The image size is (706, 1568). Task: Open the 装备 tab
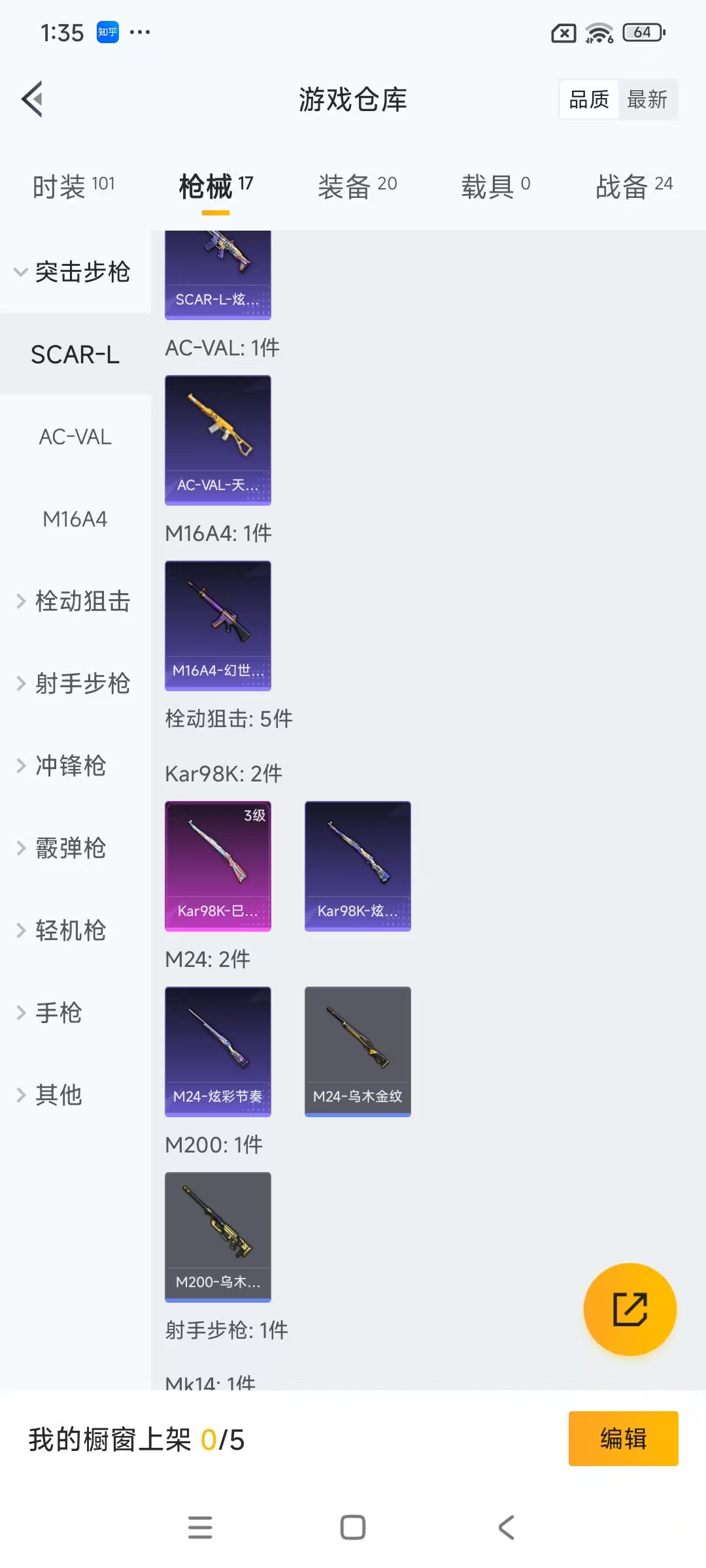(x=357, y=186)
